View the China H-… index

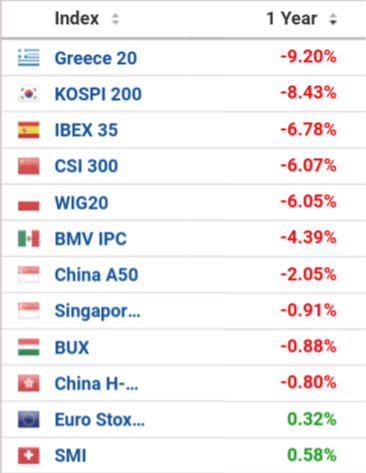[x=96, y=384]
